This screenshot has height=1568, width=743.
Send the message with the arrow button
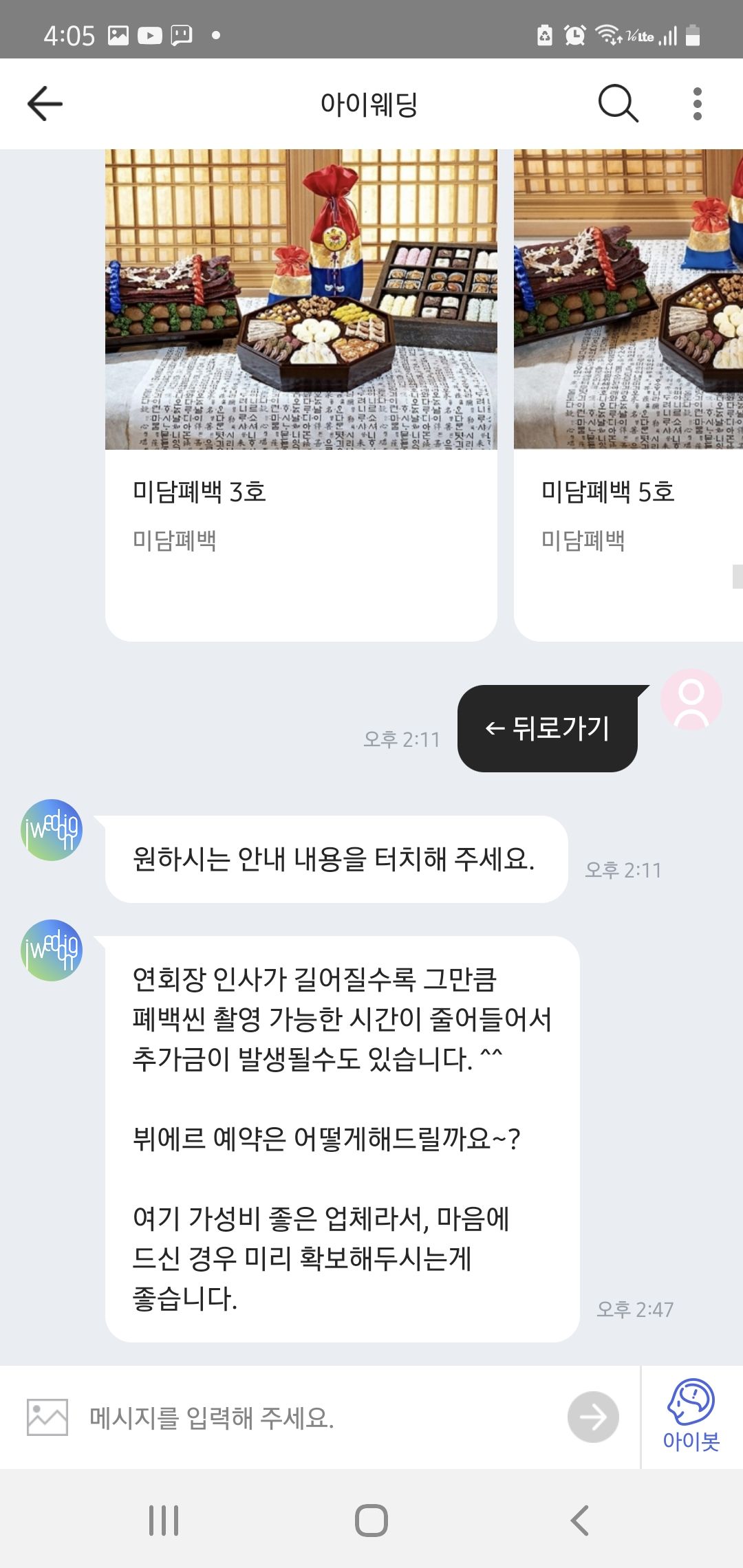(x=593, y=1417)
